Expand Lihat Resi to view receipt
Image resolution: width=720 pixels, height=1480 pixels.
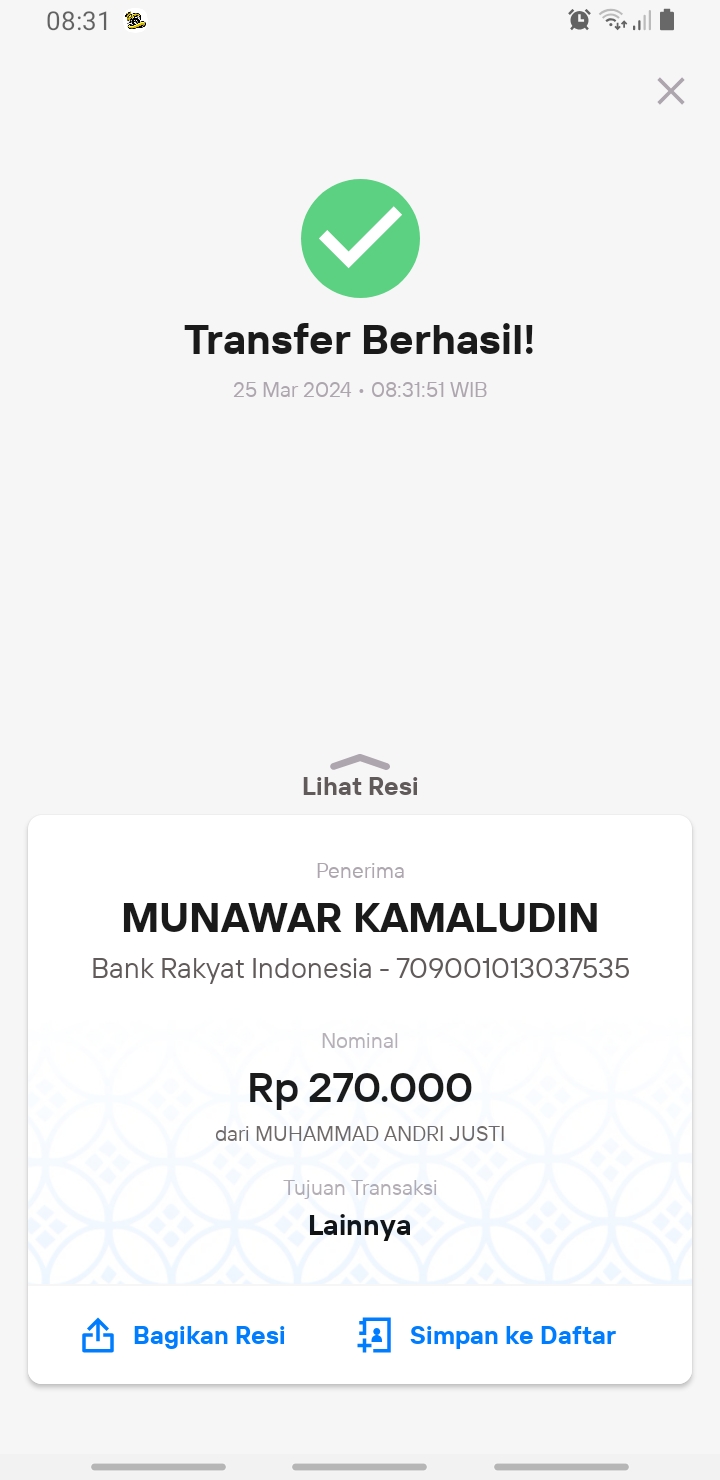360,777
